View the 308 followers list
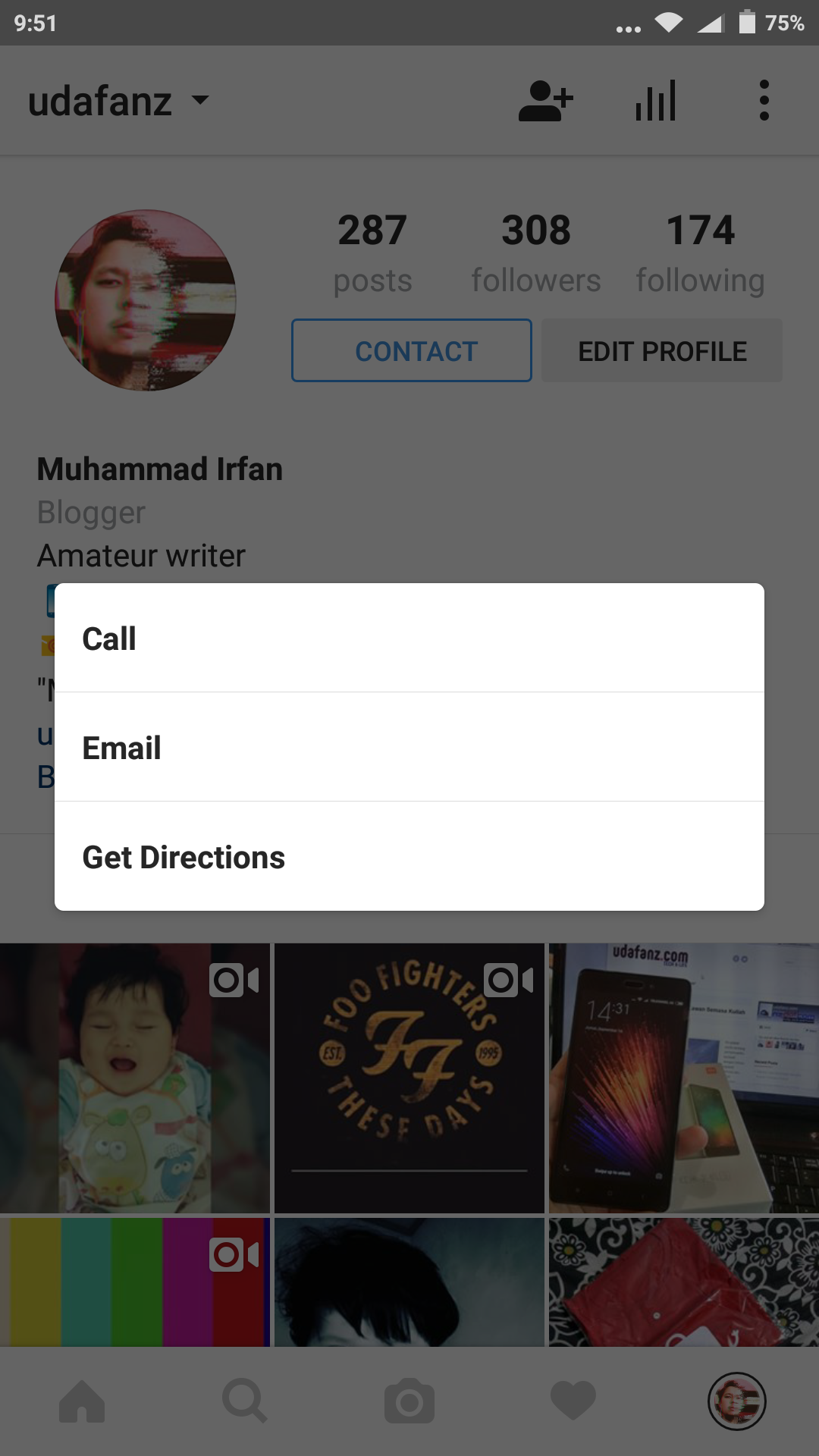The width and height of the screenshot is (819, 1456). [535, 253]
